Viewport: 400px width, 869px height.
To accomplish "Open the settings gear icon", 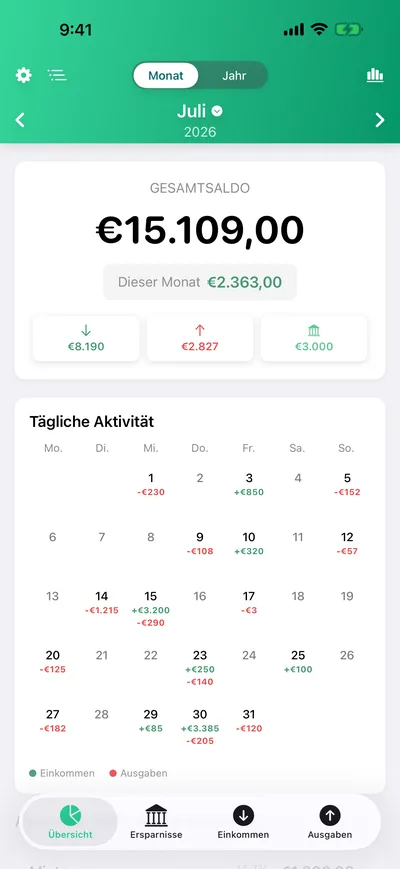I will click(x=23, y=75).
